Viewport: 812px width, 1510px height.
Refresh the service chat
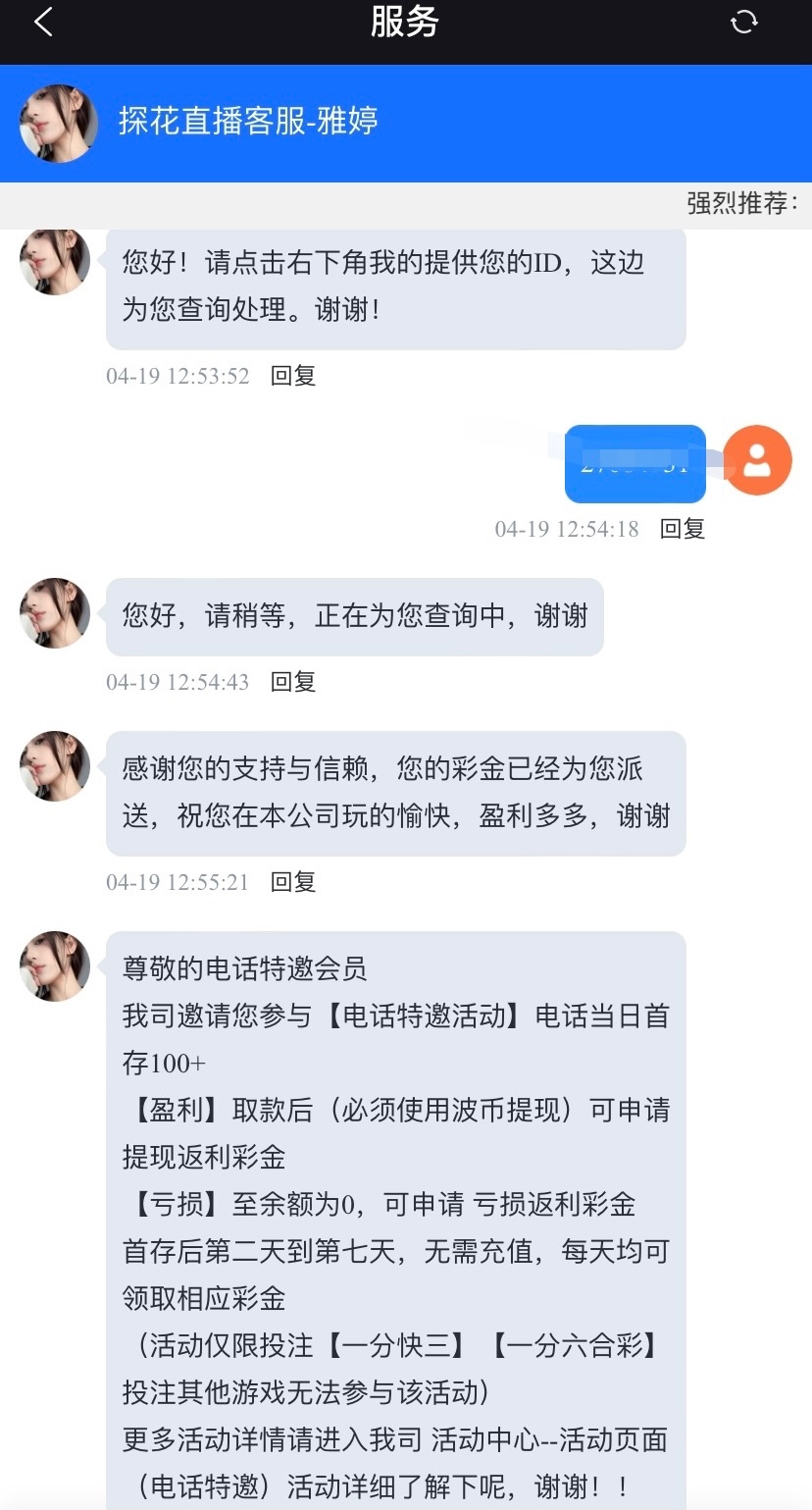744,22
